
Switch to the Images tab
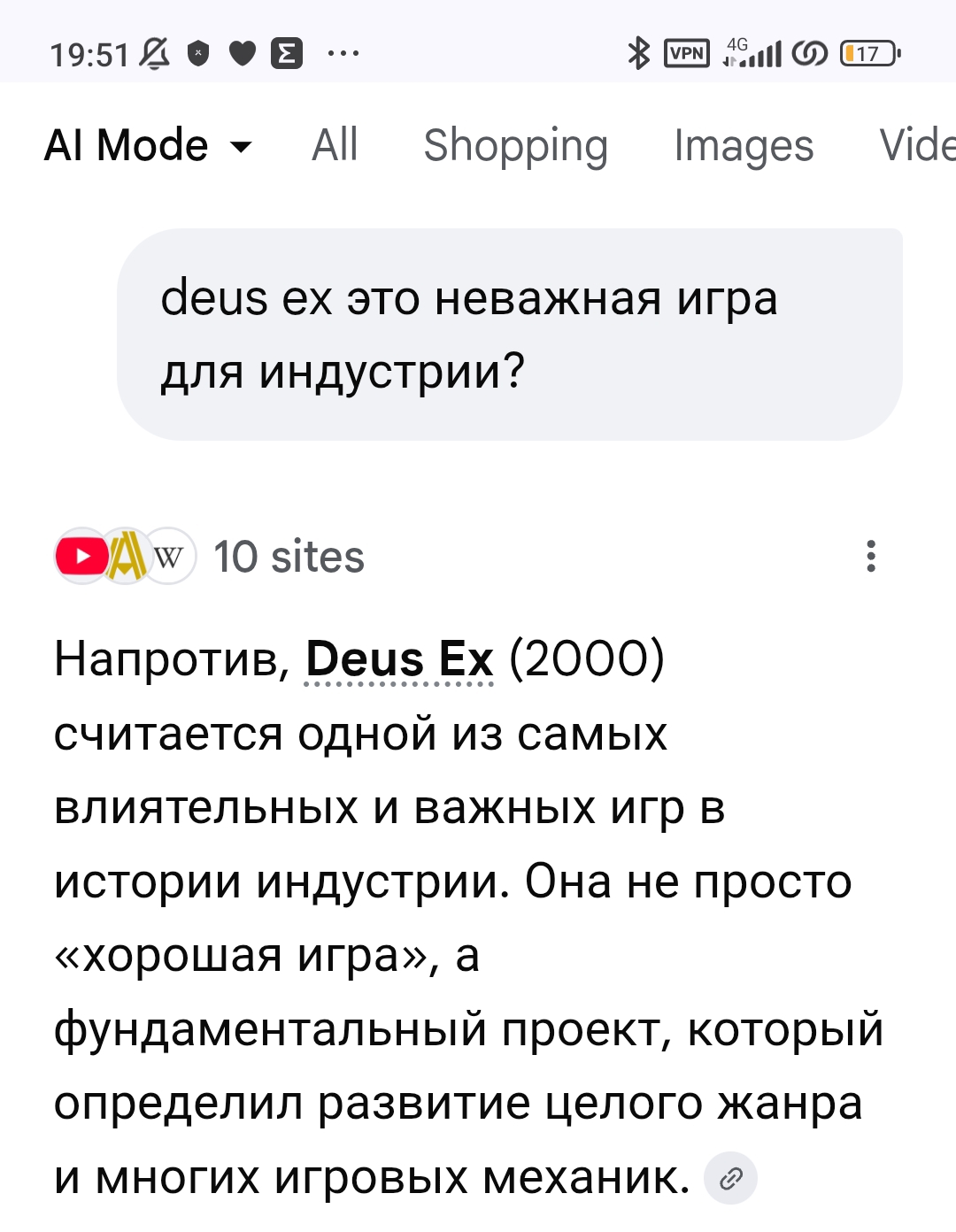tap(743, 145)
